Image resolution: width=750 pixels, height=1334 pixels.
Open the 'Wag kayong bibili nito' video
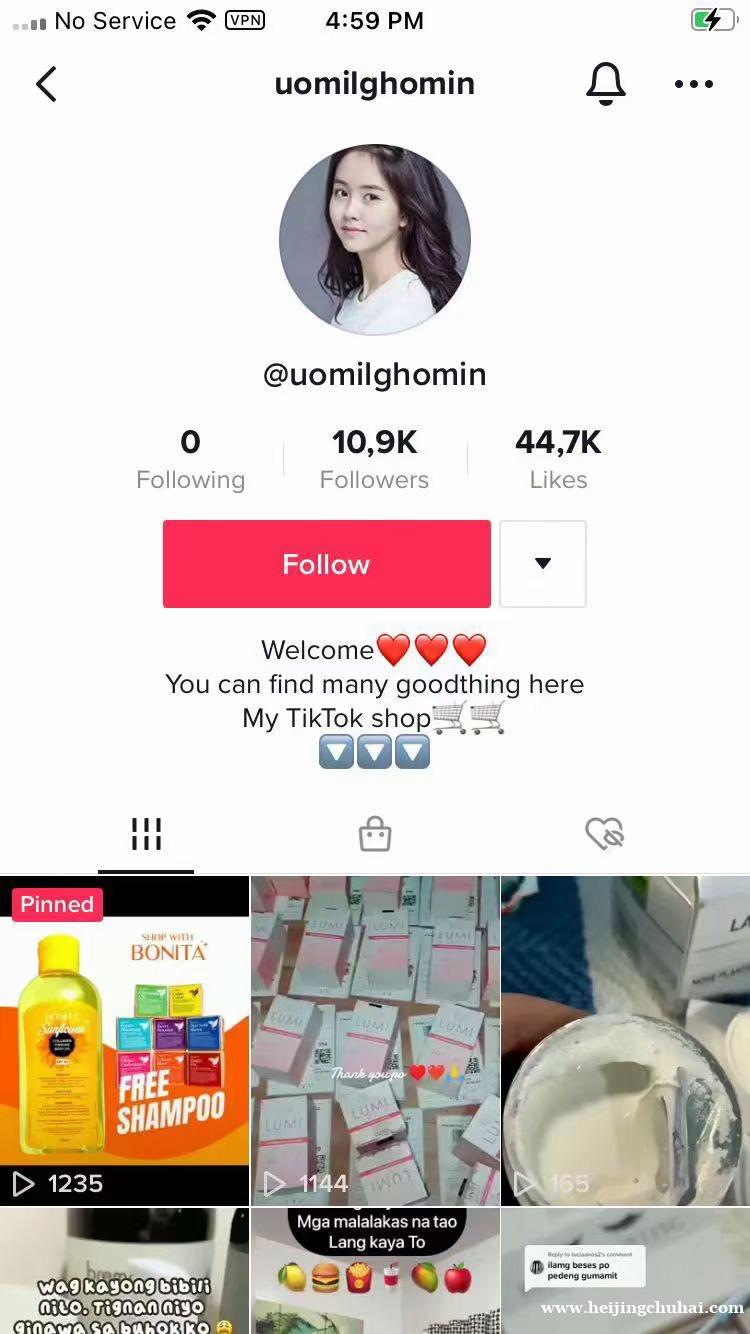(124, 1270)
